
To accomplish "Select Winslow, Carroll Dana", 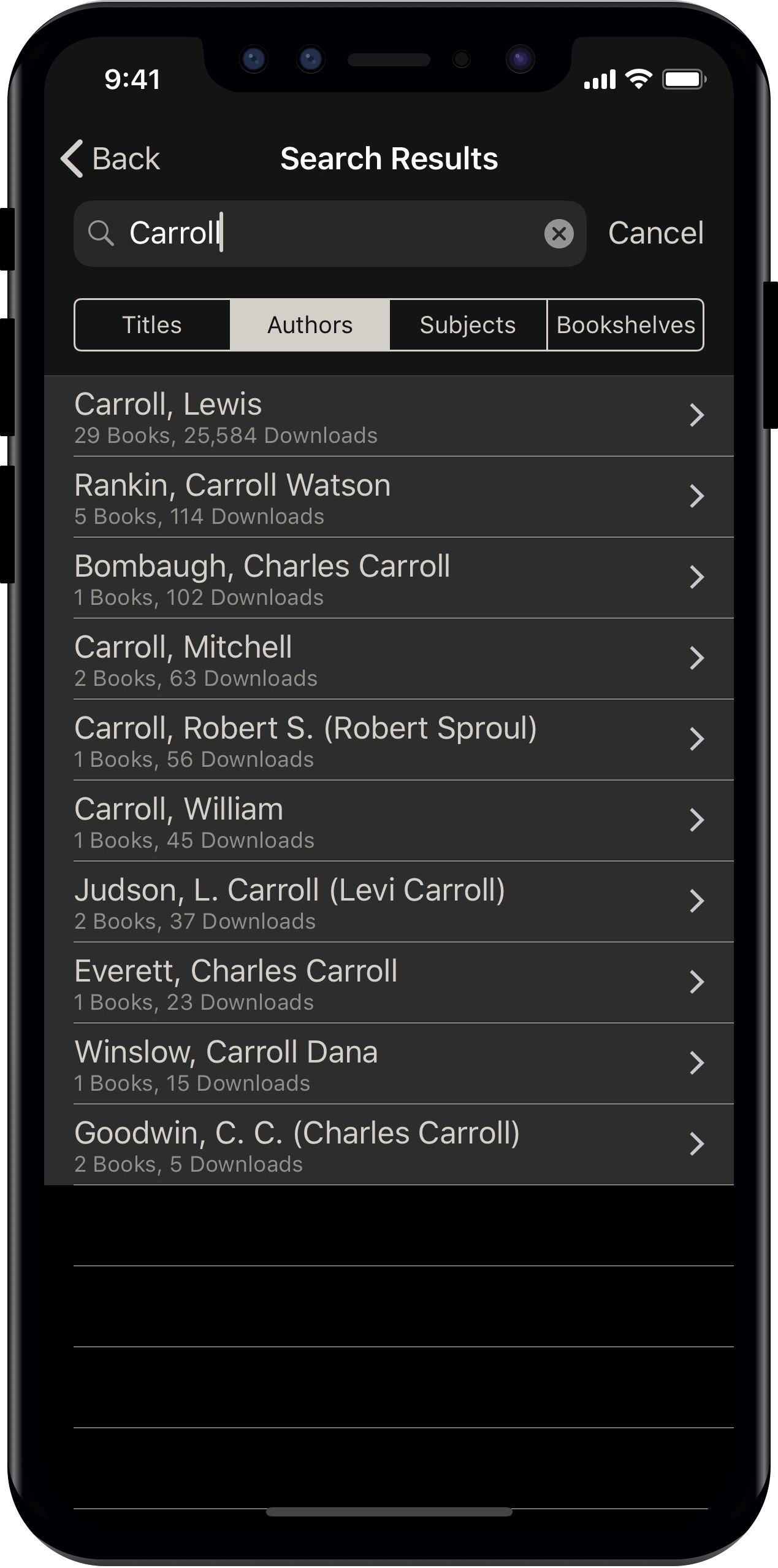I will pyautogui.click(x=389, y=1064).
